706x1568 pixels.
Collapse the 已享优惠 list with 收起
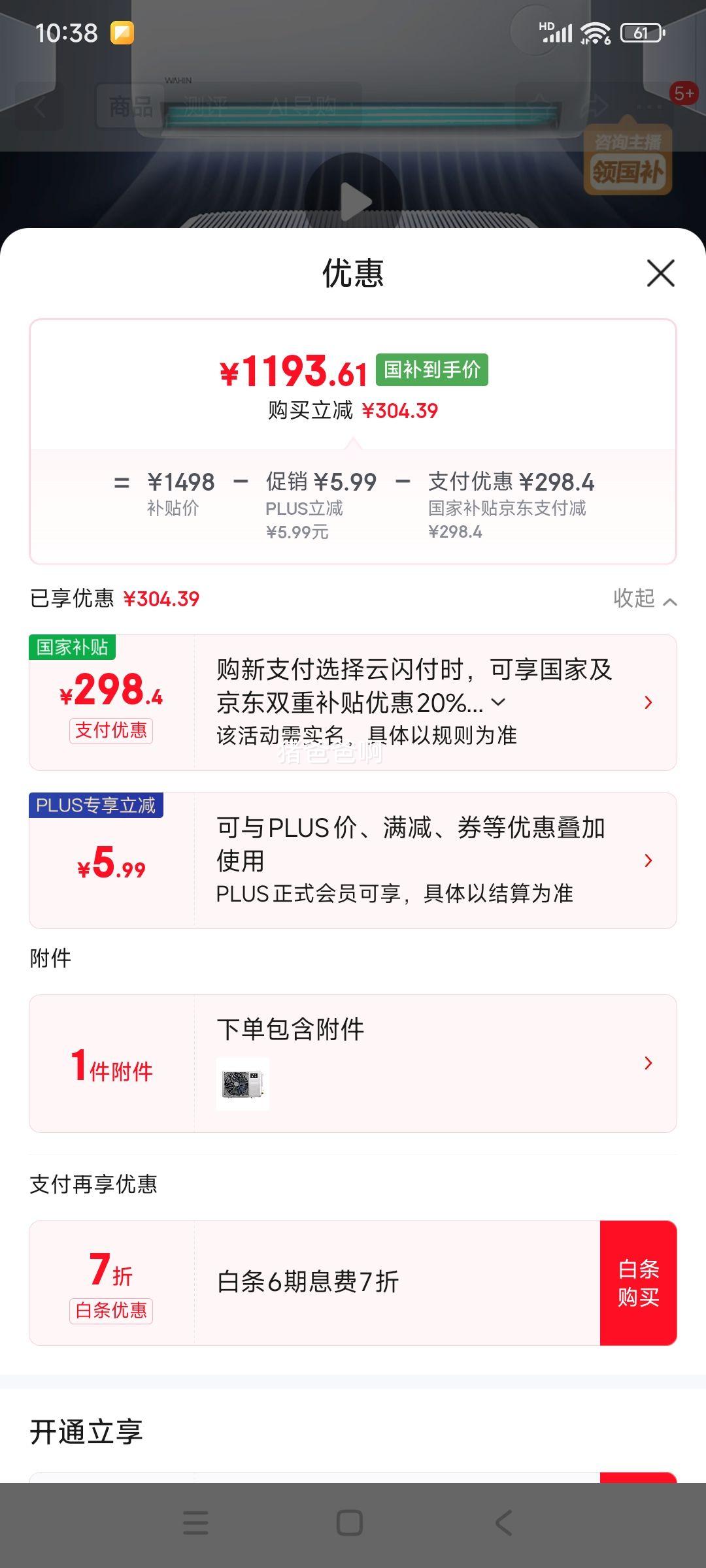click(x=645, y=598)
